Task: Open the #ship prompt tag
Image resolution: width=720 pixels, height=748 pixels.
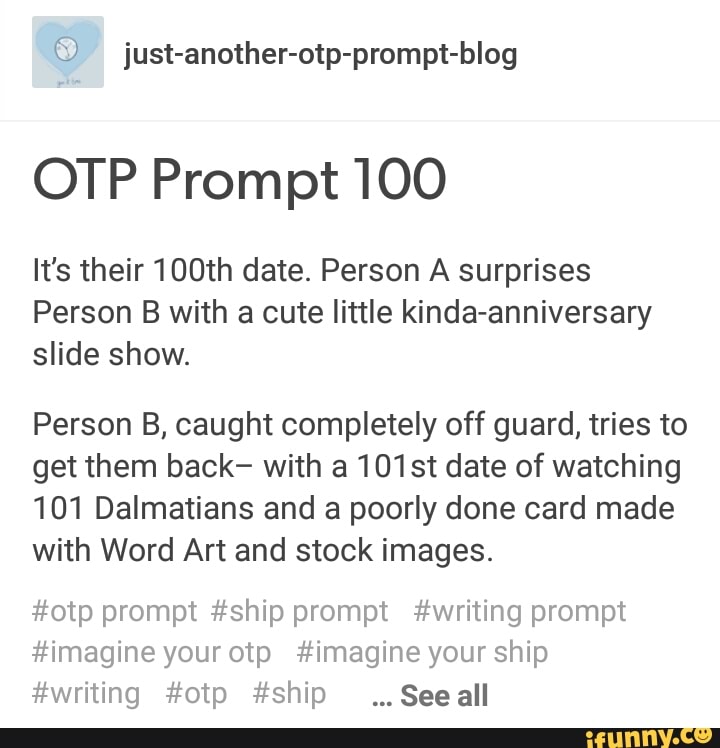Action: click(299, 611)
